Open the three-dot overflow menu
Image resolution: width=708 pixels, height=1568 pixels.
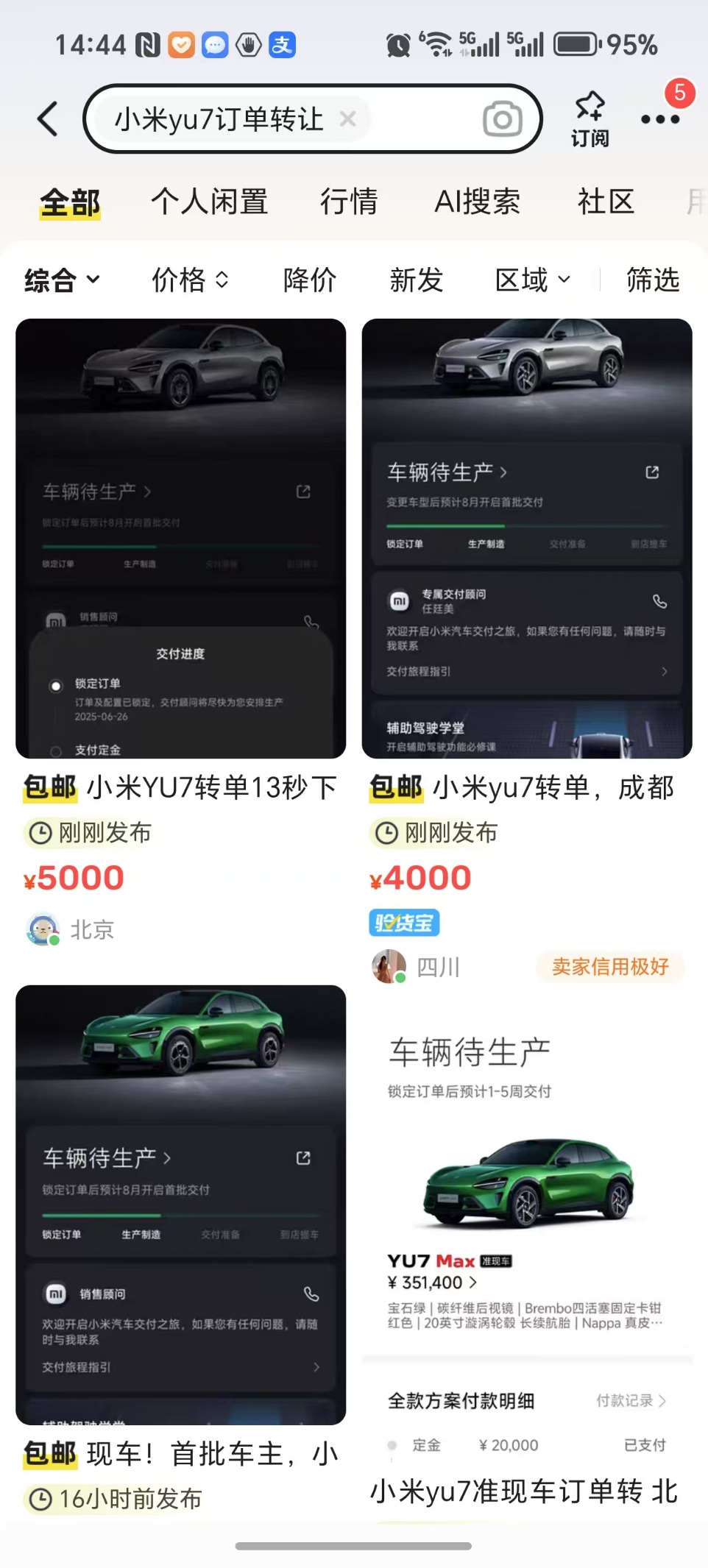coord(659,119)
